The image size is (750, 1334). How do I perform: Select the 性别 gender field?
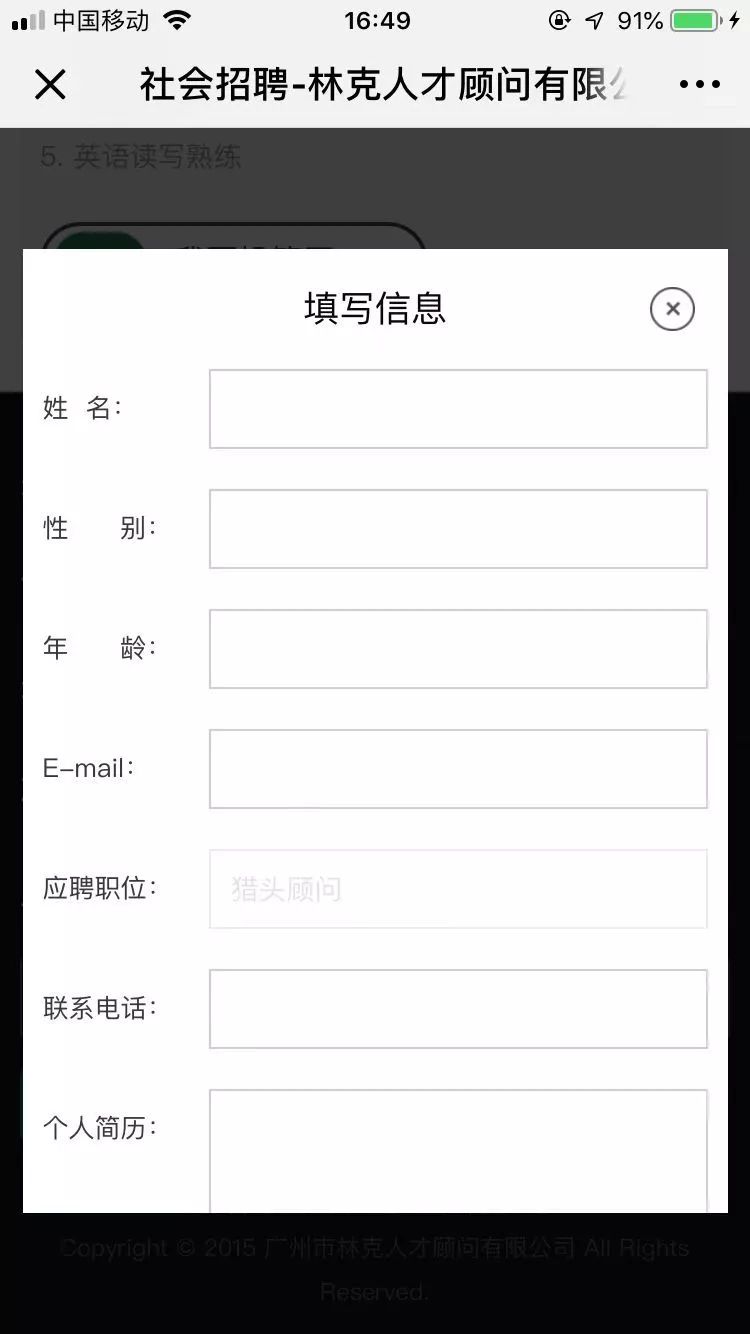point(458,529)
